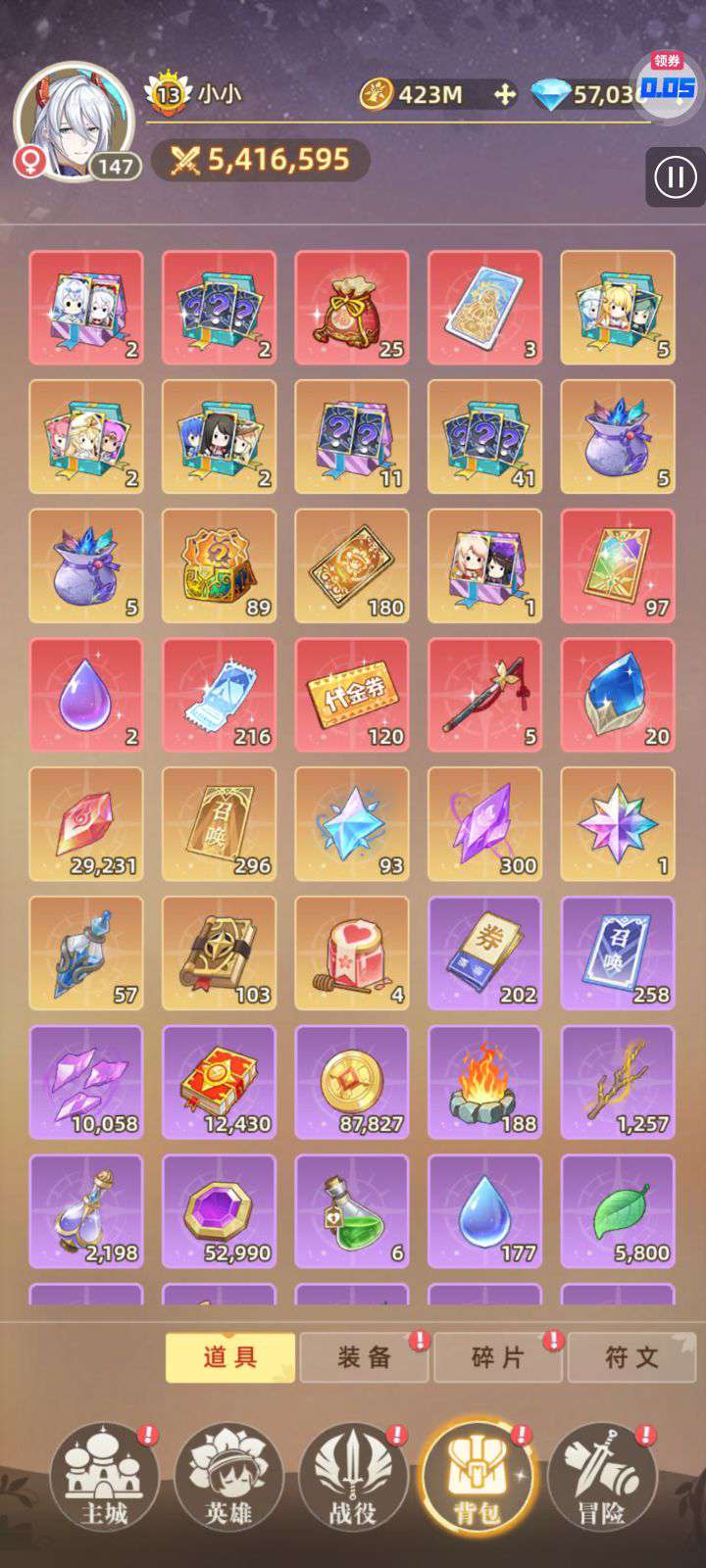Select the green potion item with 6
Screen dimensions: 706x1568
(352, 1211)
